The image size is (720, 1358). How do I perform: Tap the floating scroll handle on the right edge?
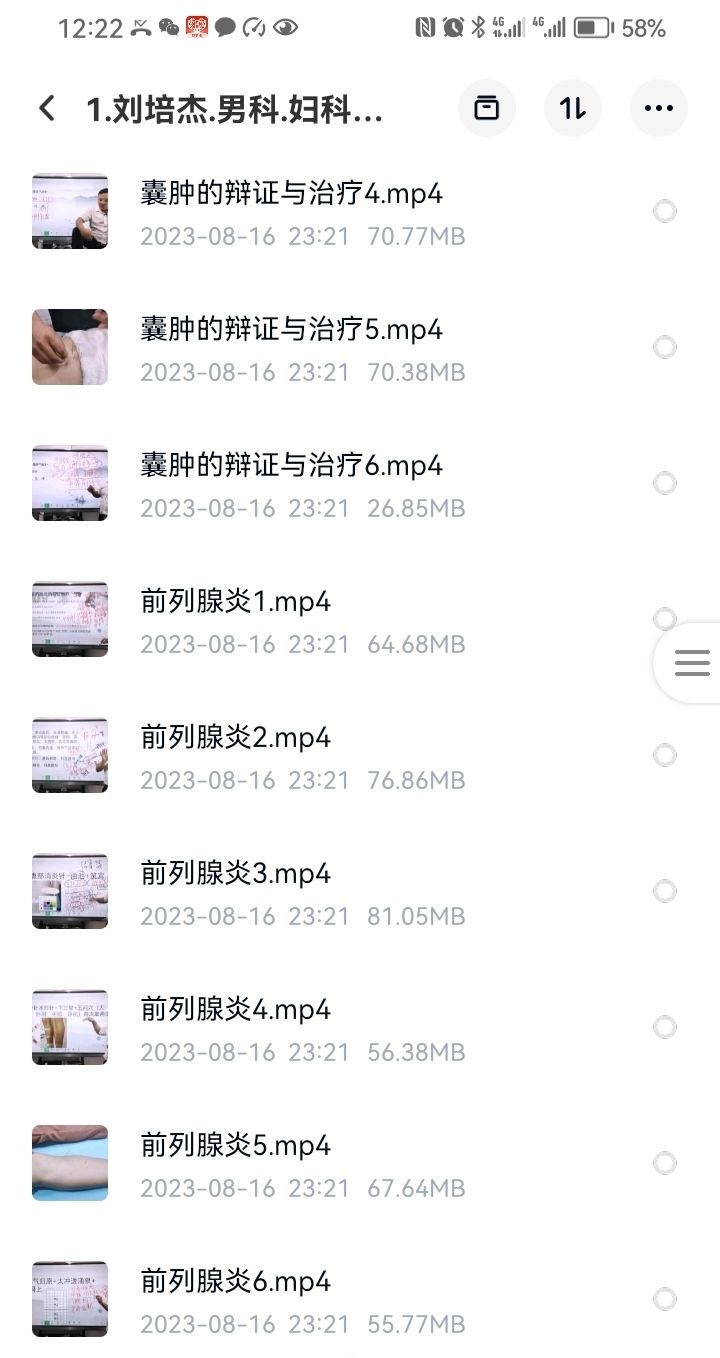coord(692,662)
